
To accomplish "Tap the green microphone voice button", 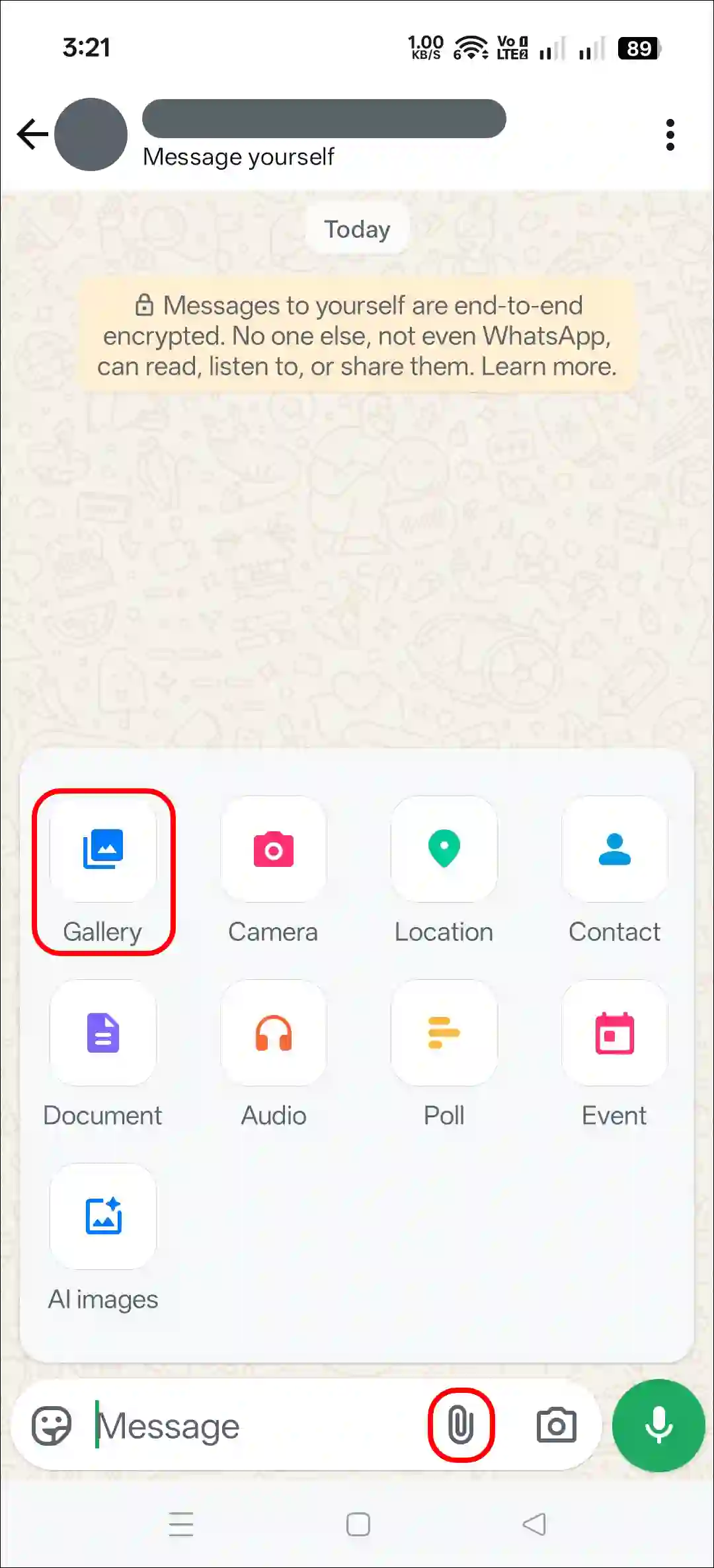I will pos(658,1425).
